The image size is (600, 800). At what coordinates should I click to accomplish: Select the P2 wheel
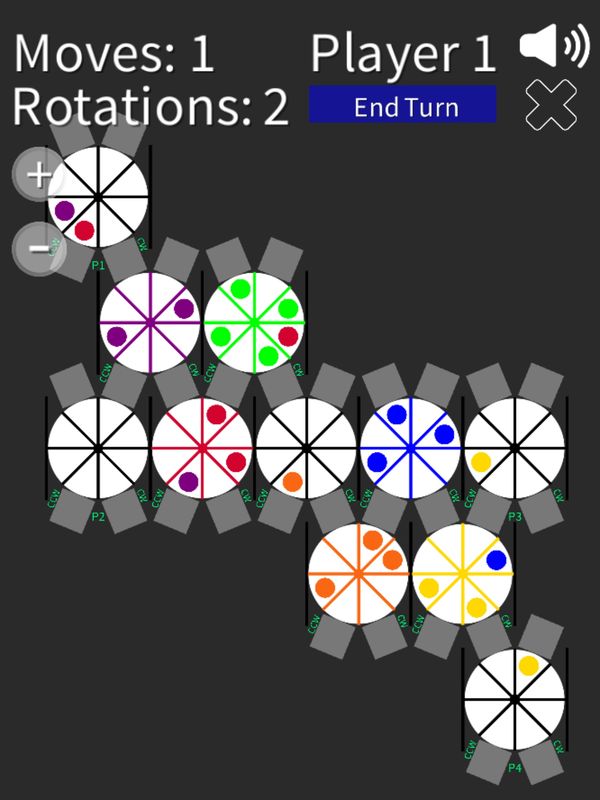pos(98,448)
